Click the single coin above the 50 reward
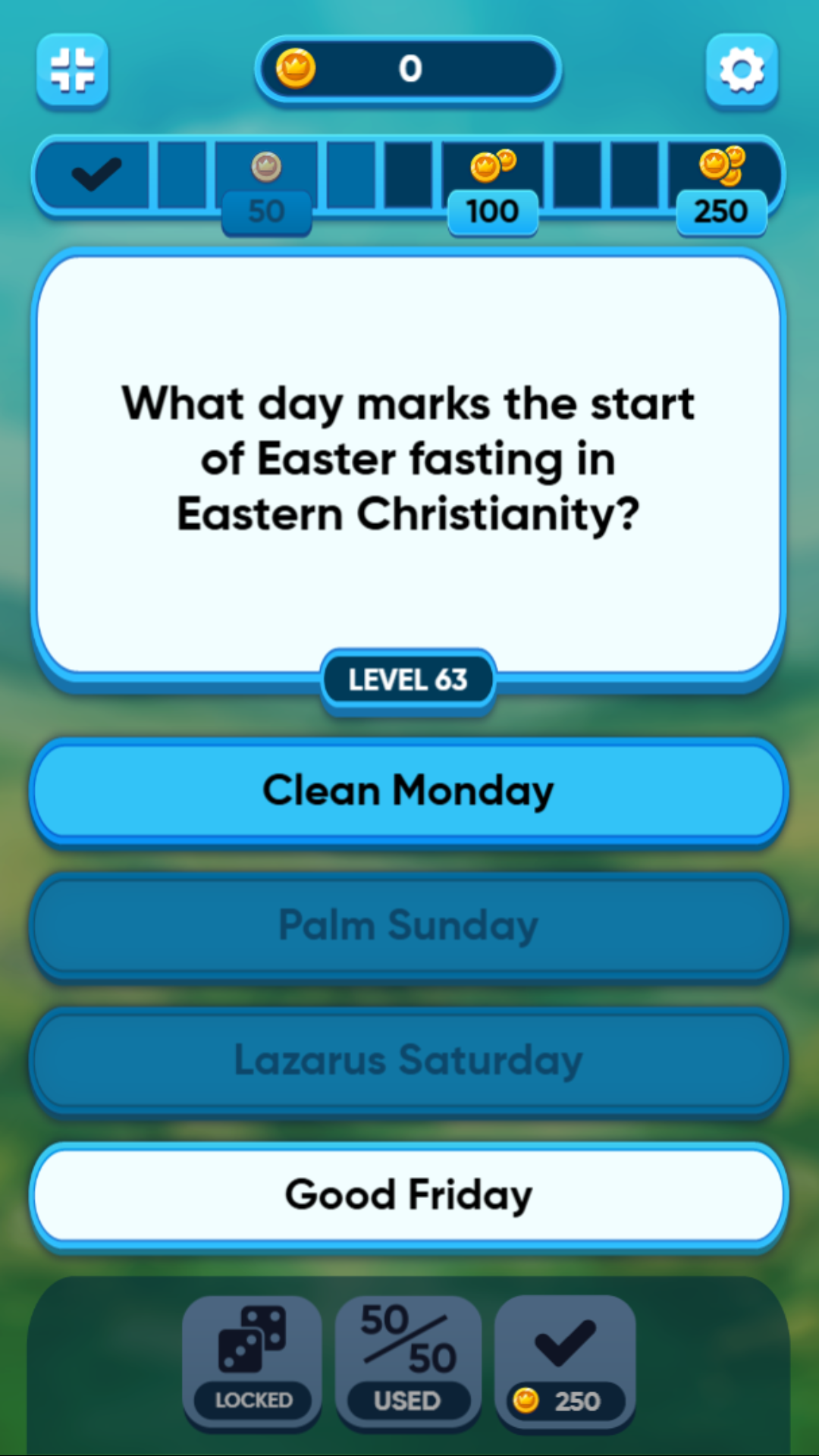The image size is (819, 1456). [267, 168]
